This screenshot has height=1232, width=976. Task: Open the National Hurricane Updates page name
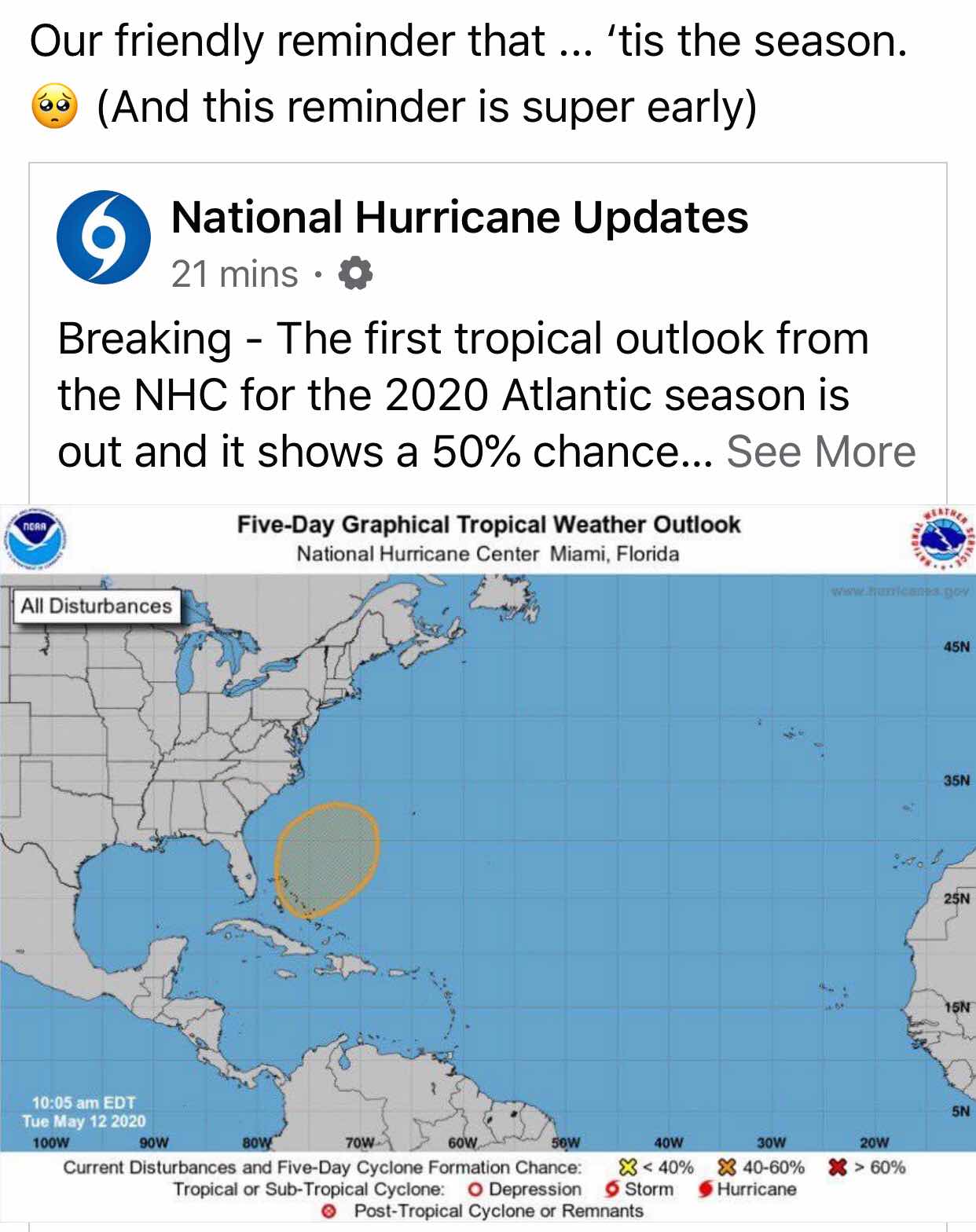(460, 217)
